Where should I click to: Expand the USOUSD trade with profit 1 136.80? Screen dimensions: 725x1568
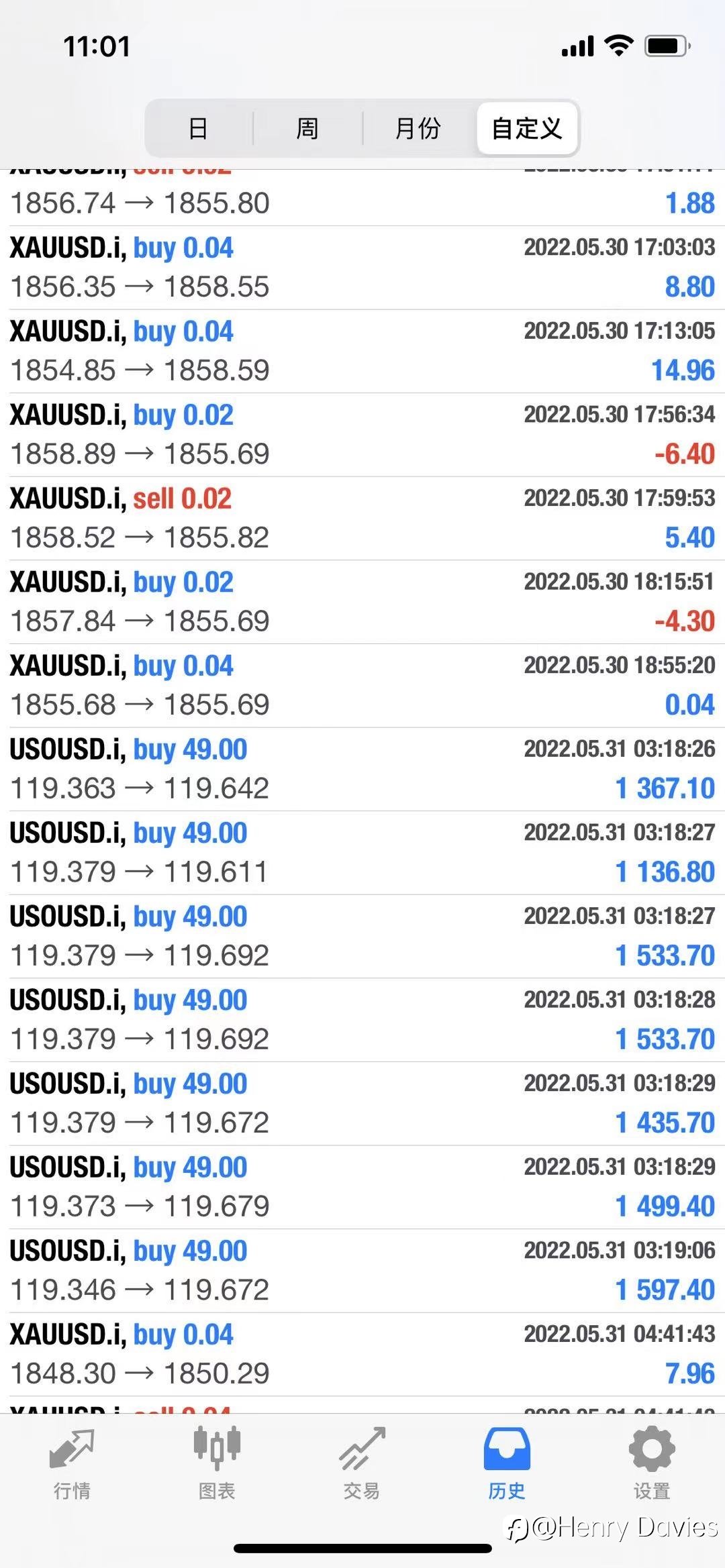pyautogui.click(x=362, y=853)
